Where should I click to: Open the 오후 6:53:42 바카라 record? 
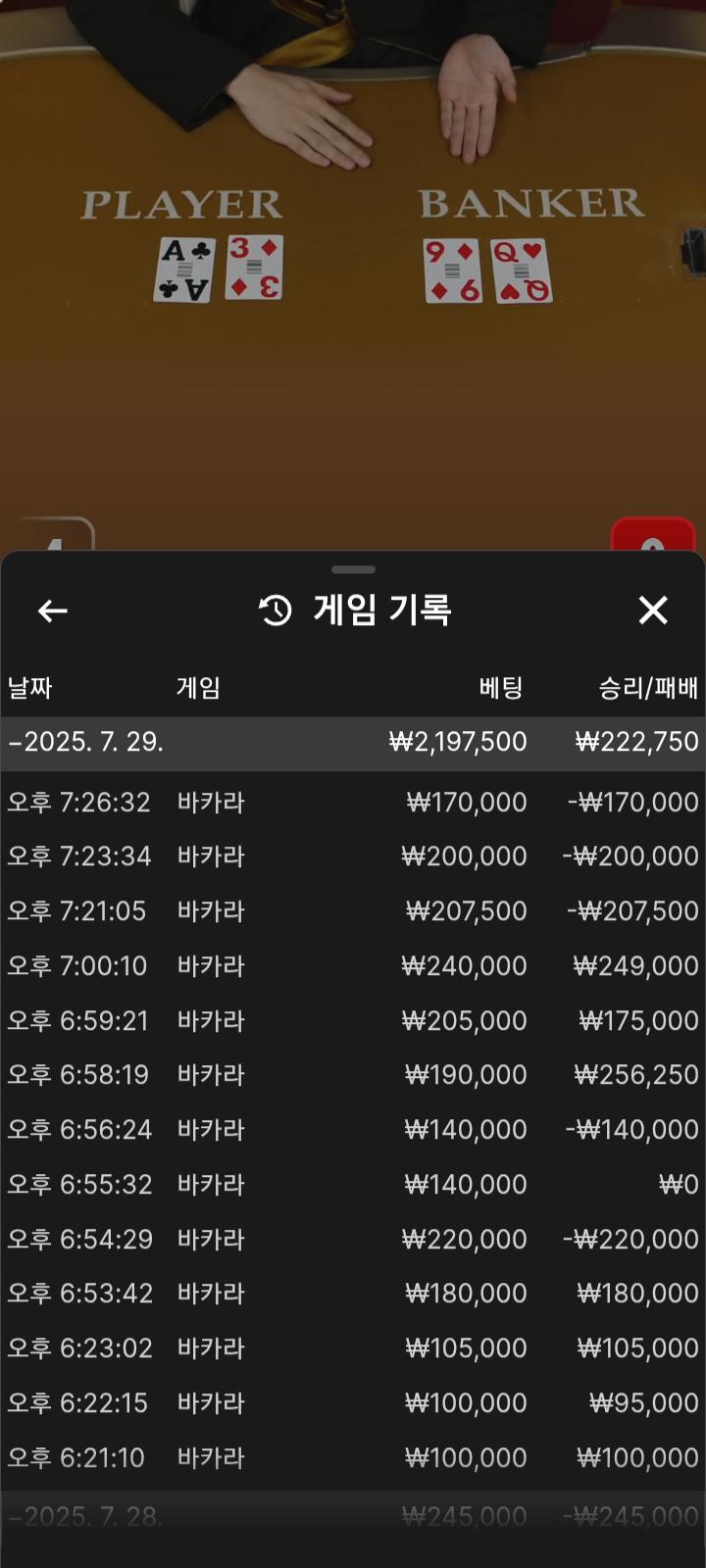(x=353, y=1294)
